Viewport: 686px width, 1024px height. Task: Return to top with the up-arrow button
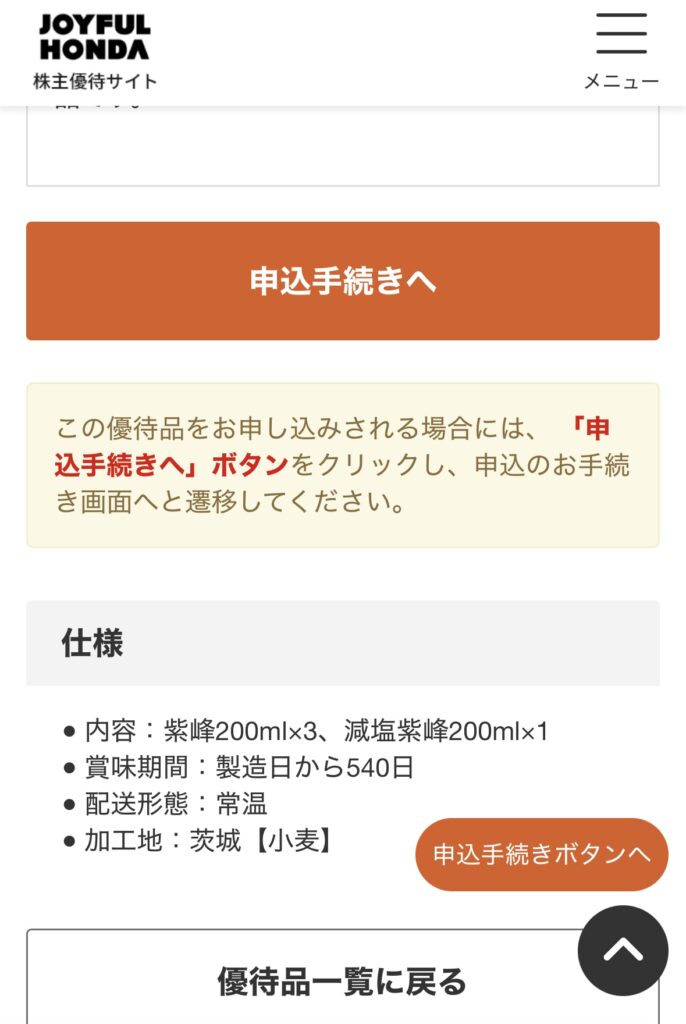(622, 950)
